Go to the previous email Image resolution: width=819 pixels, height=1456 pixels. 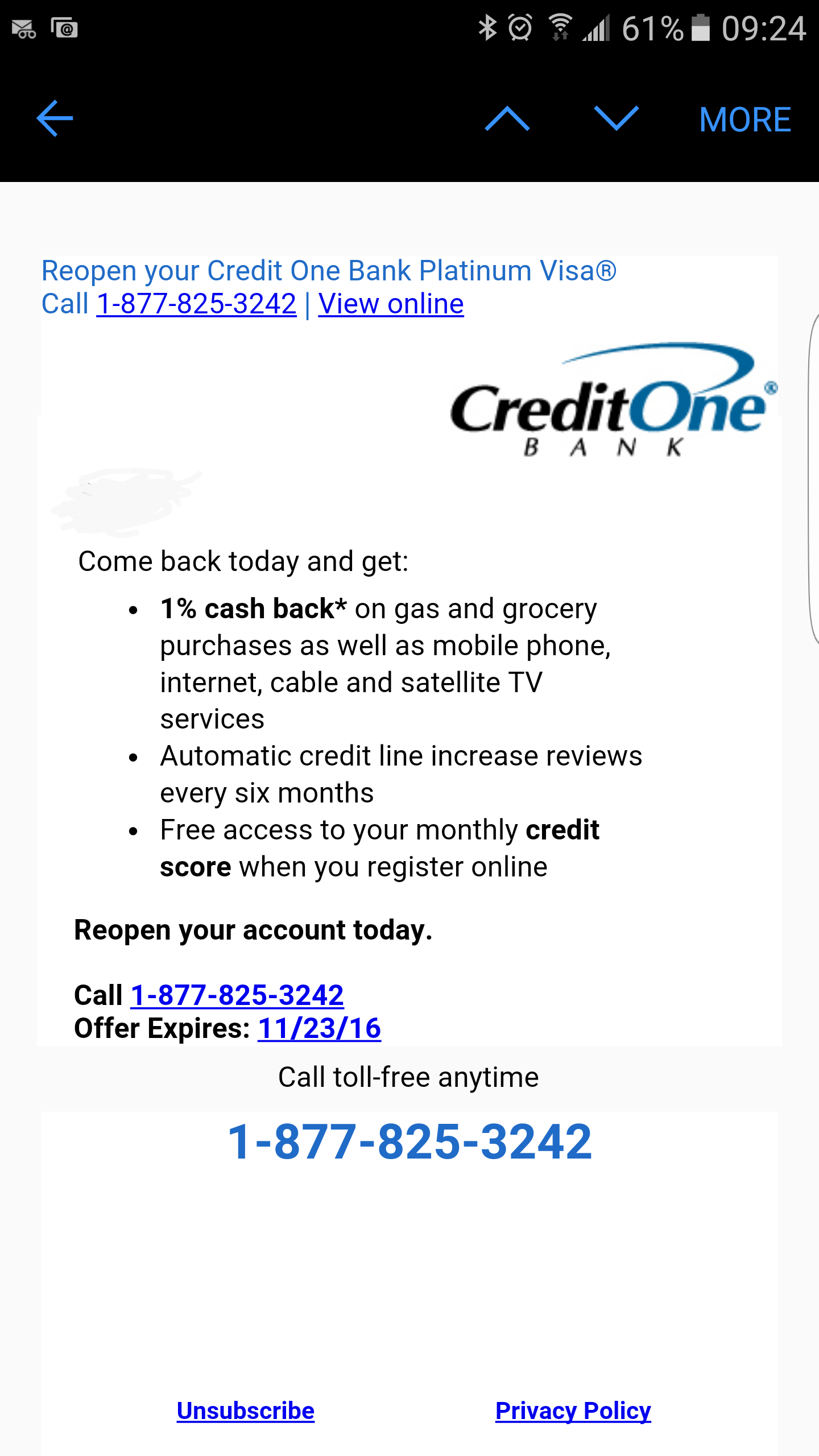(507, 118)
